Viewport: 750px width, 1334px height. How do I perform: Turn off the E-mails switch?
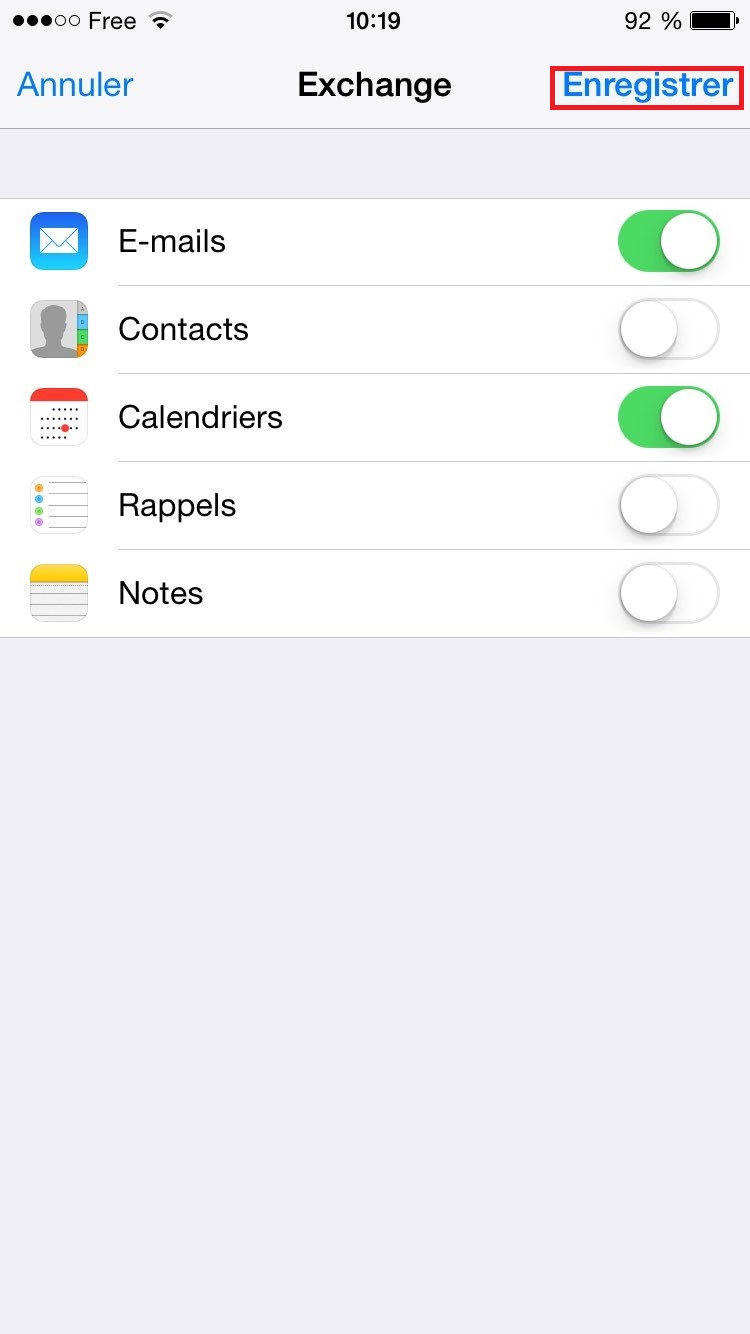coord(669,241)
